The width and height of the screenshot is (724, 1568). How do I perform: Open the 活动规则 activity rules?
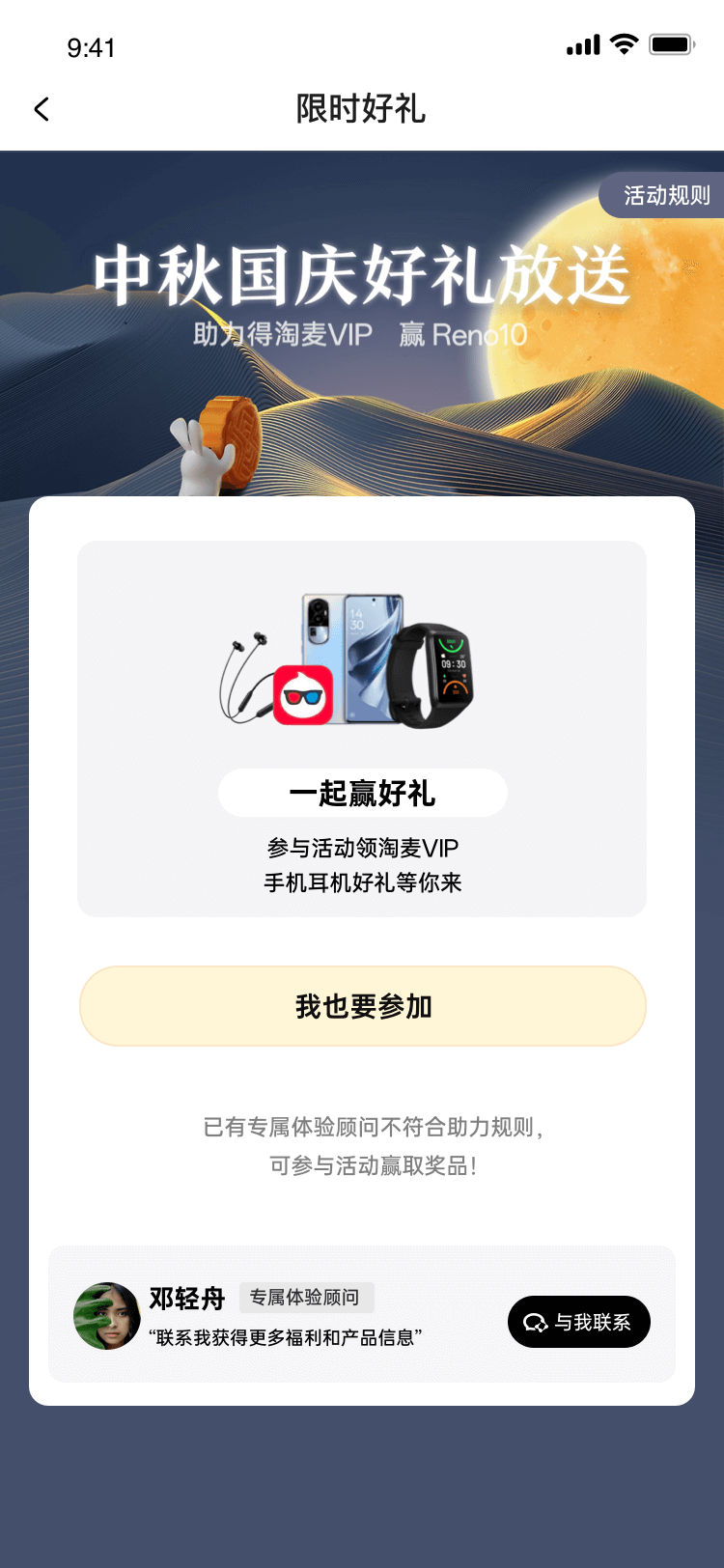[x=664, y=195]
